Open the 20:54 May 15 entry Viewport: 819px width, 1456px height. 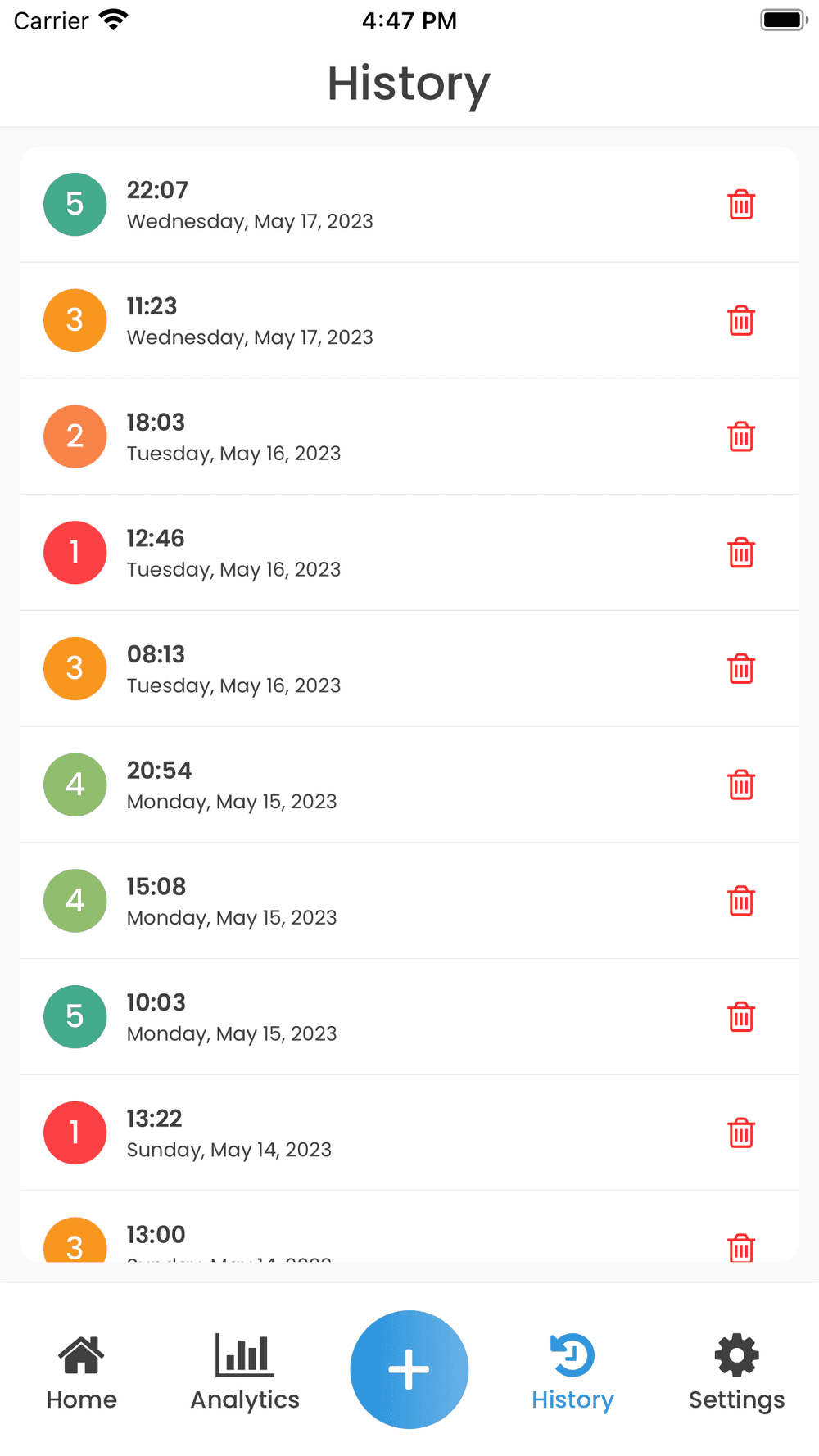click(328, 785)
